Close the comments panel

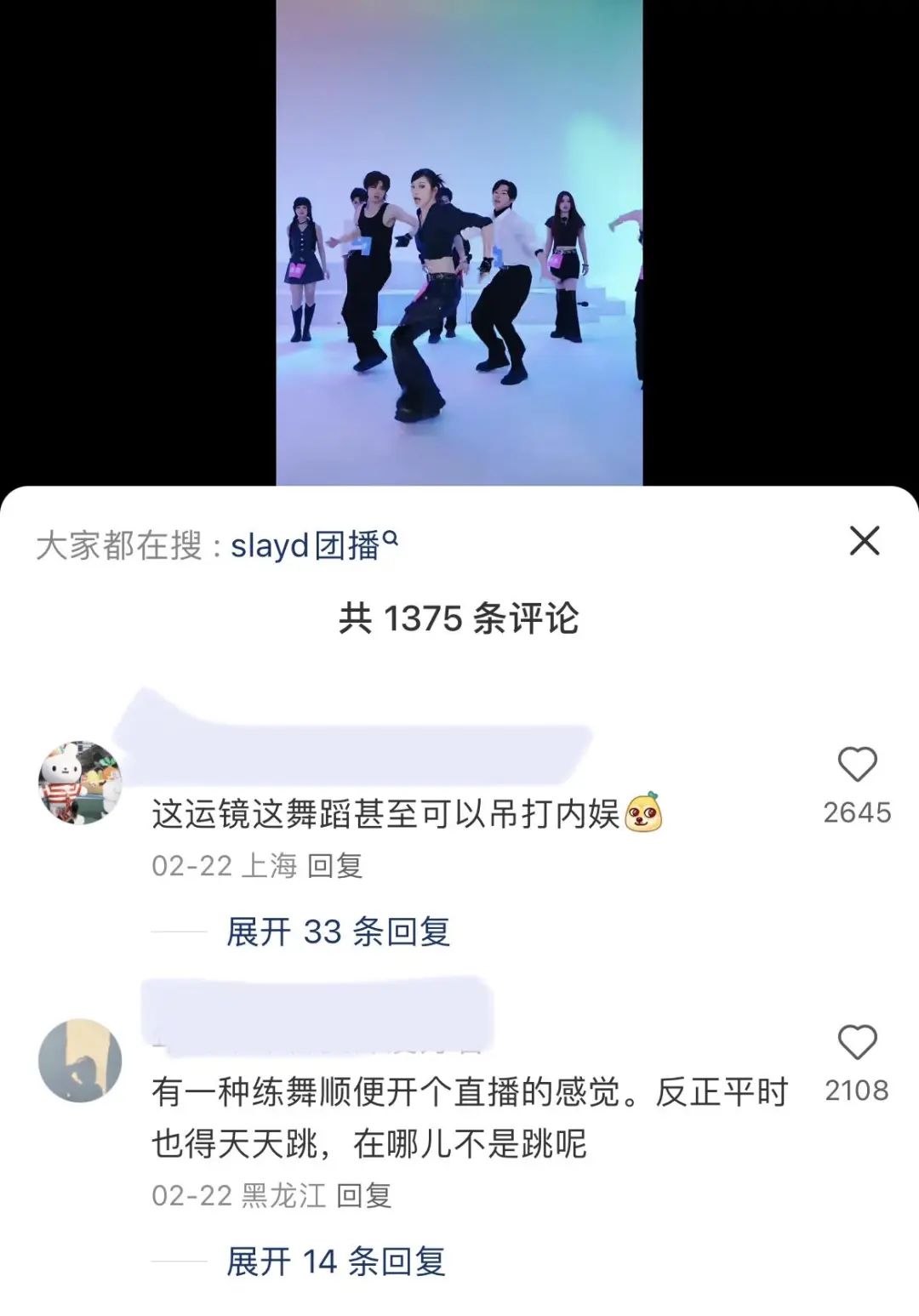coord(864,541)
